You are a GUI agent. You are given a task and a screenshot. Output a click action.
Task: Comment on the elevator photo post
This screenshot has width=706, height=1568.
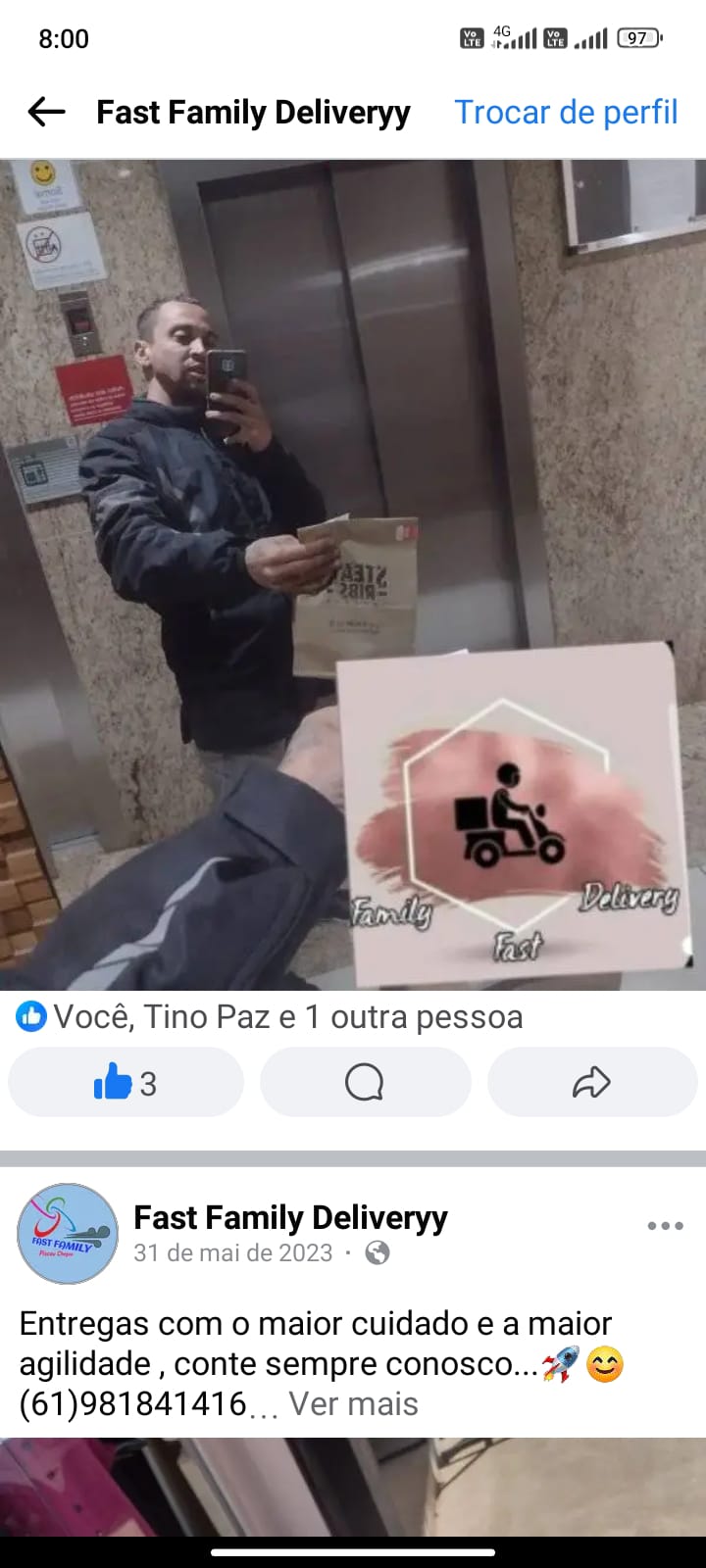[x=365, y=1083]
